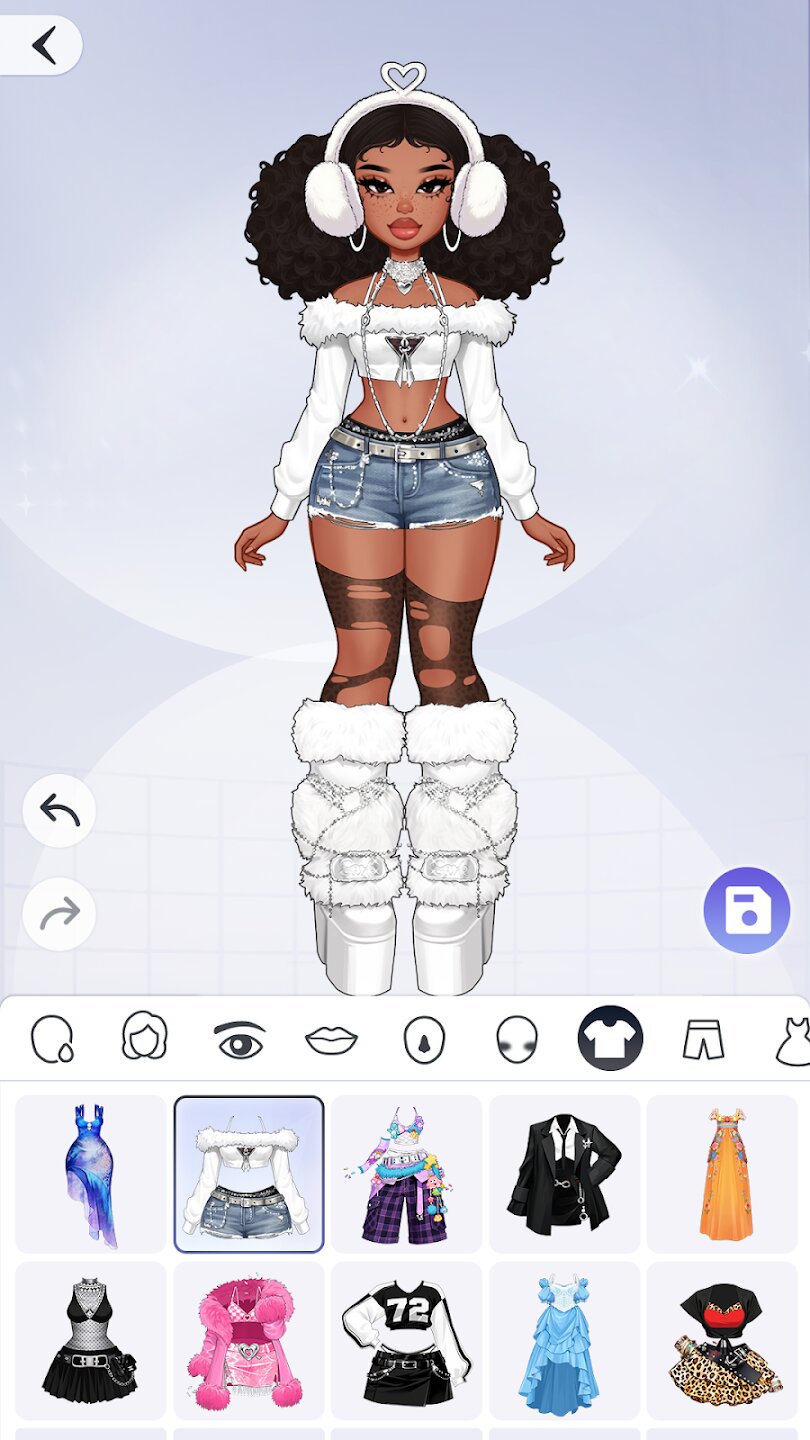Try on the light blue ruffled gown
This screenshot has width=810, height=1440.
(564, 1340)
